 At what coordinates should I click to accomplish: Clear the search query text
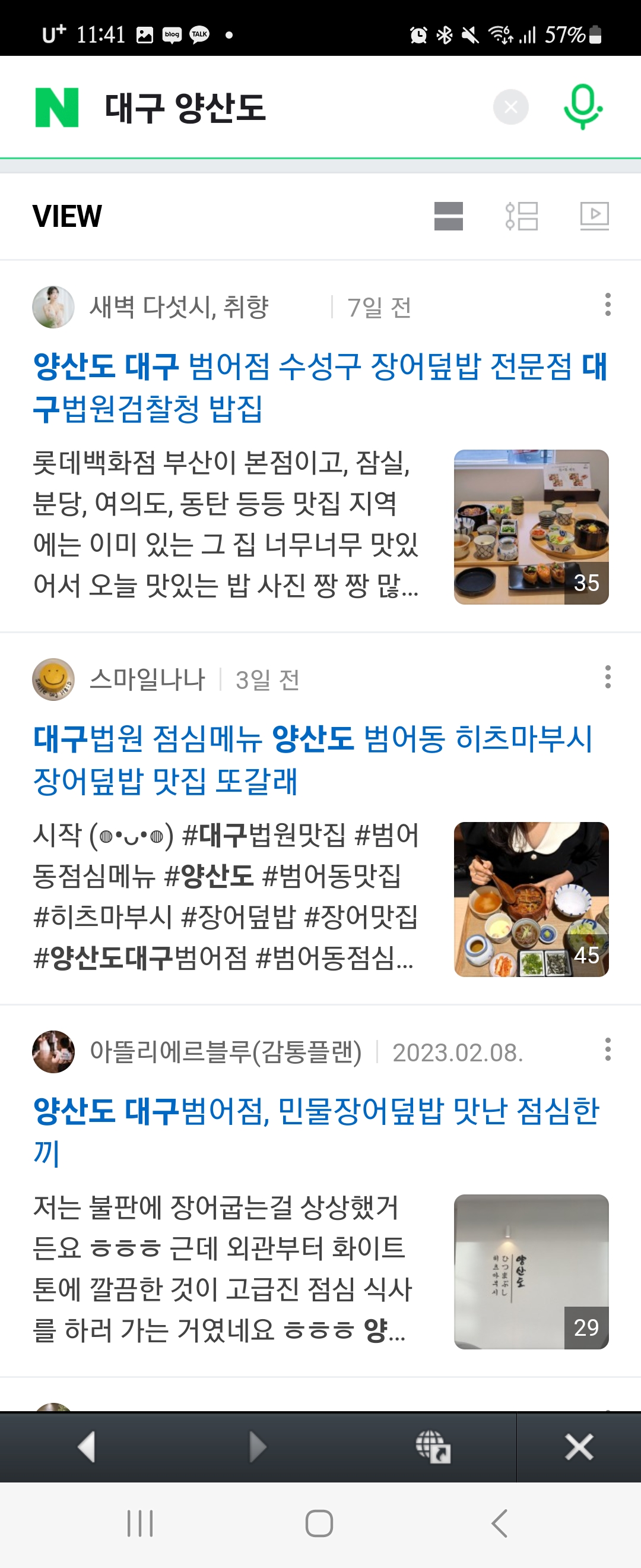coord(510,107)
